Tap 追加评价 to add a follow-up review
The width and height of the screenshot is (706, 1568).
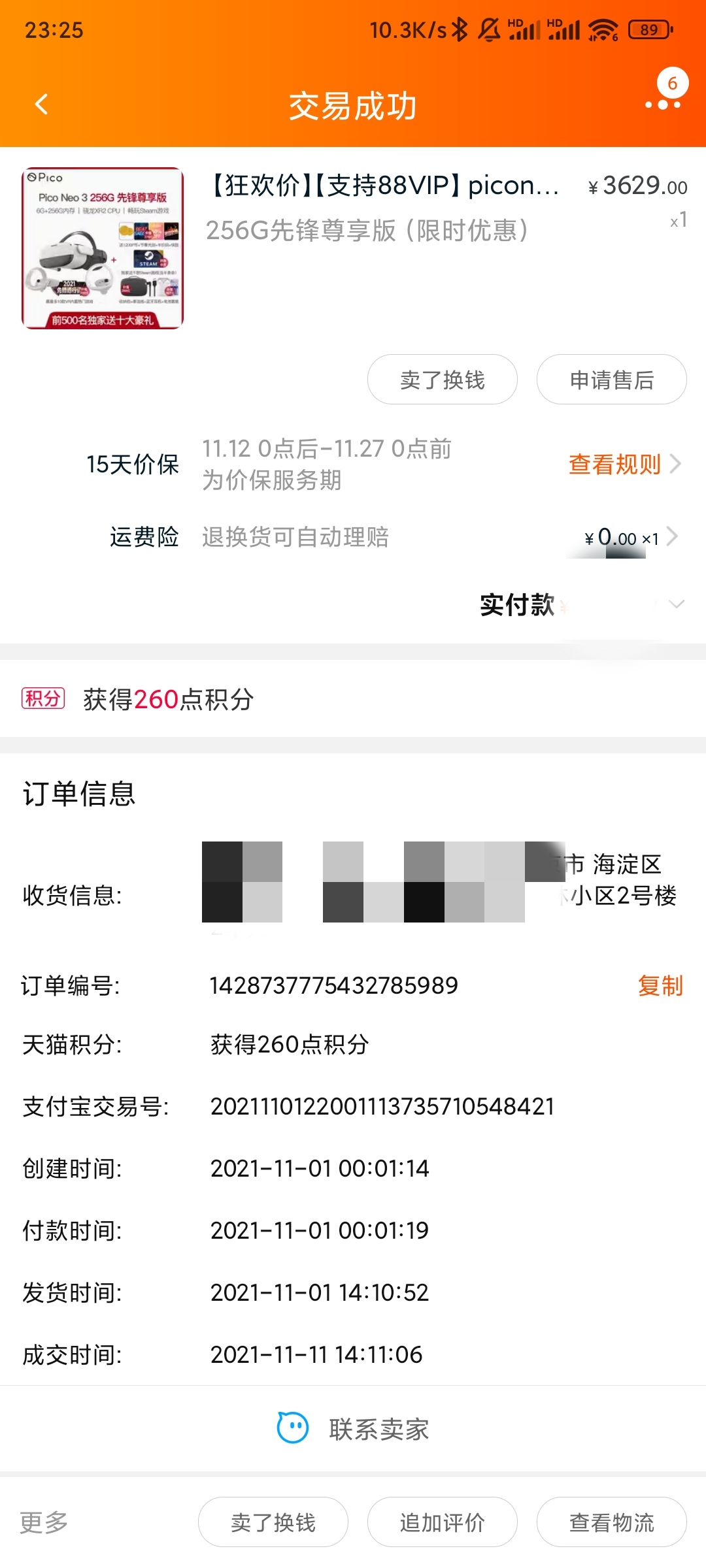click(x=442, y=1522)
